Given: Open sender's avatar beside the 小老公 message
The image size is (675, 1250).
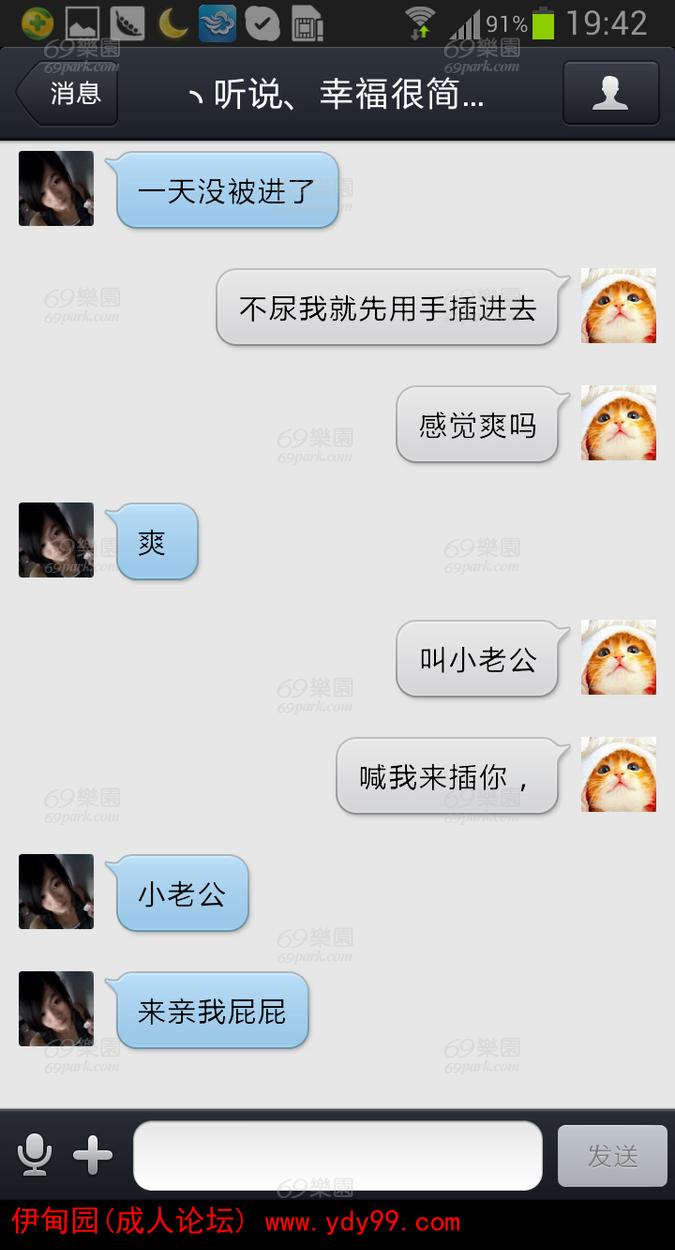Looking at the screenshot, I should tap(56, 892).
